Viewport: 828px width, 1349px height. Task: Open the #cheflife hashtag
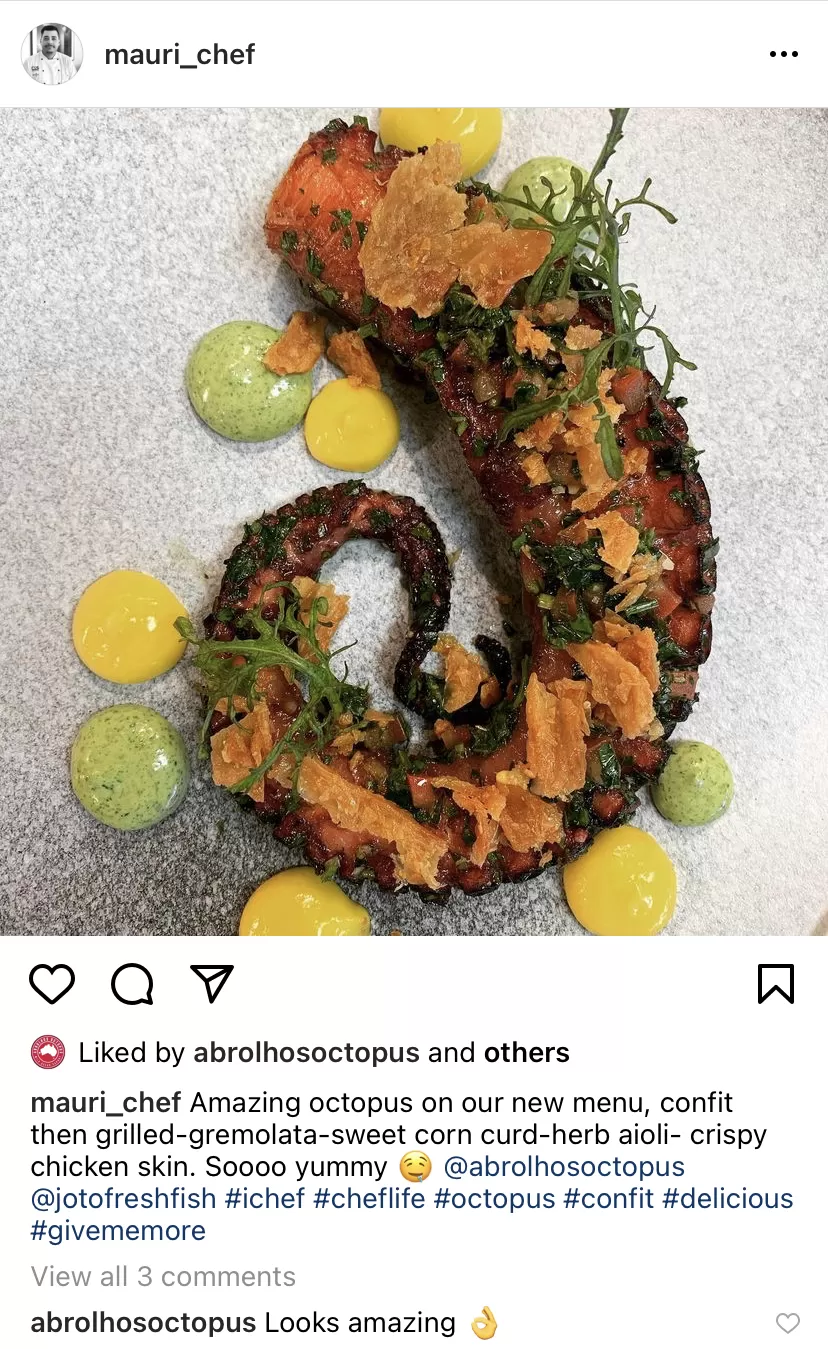pos(369,1198)
